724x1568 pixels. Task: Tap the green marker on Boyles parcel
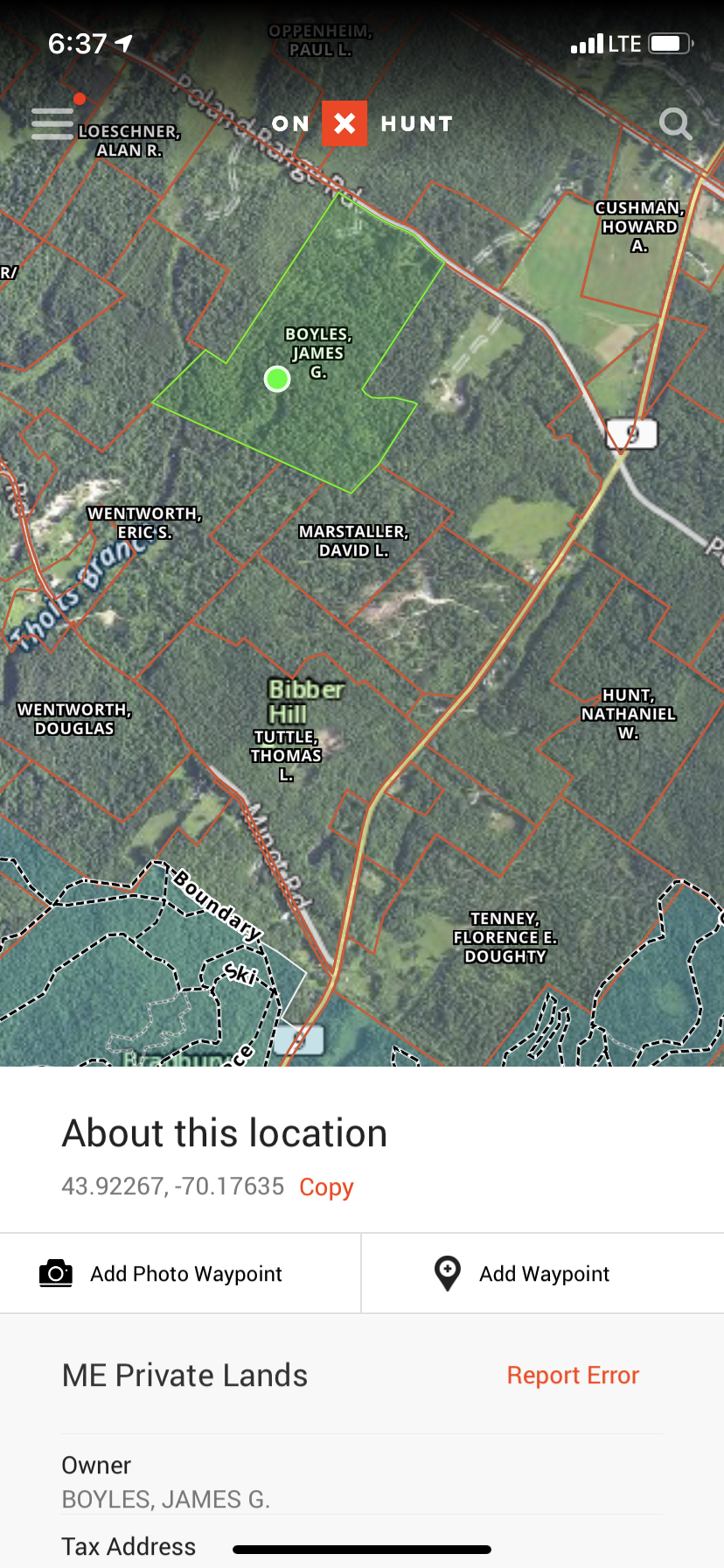[277, 379]
